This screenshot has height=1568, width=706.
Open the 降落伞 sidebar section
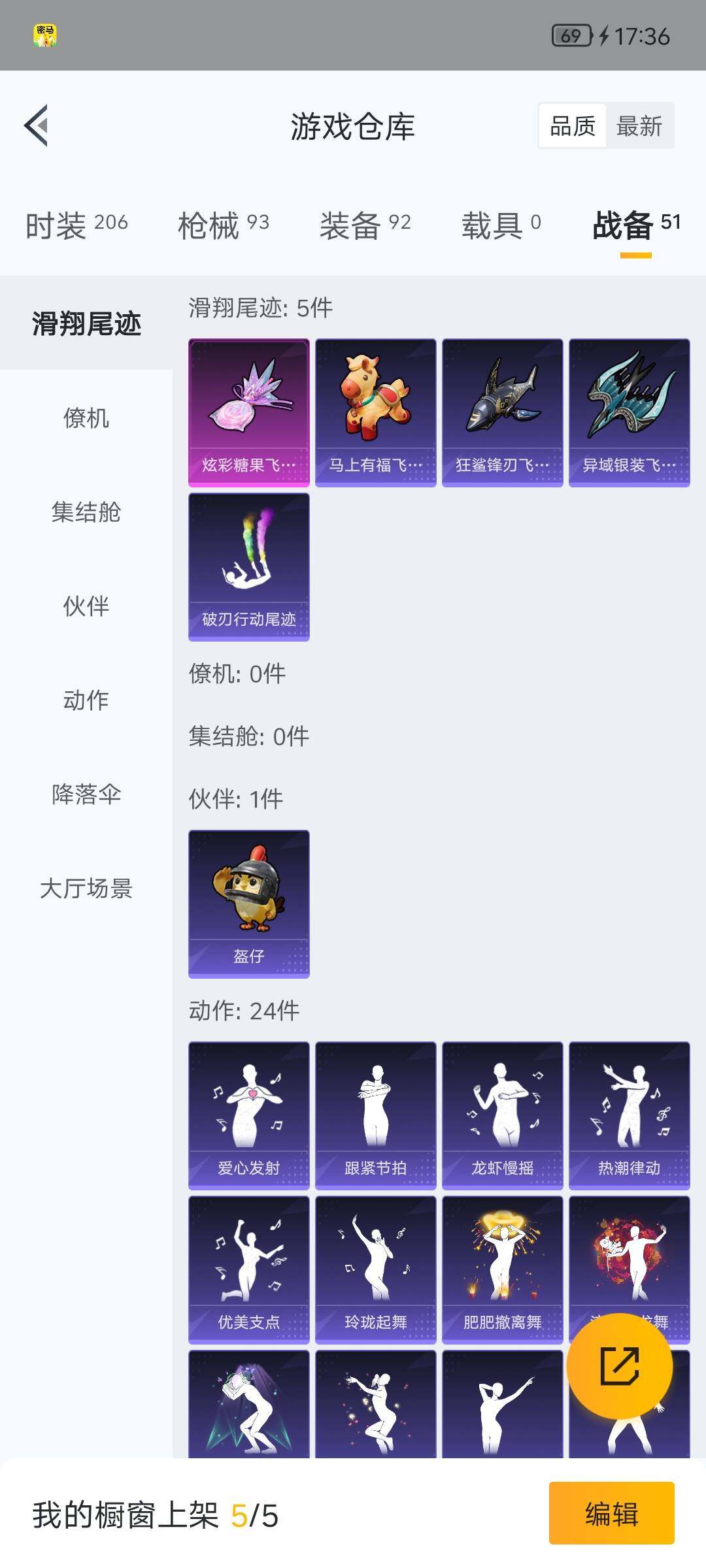(87, 795)
